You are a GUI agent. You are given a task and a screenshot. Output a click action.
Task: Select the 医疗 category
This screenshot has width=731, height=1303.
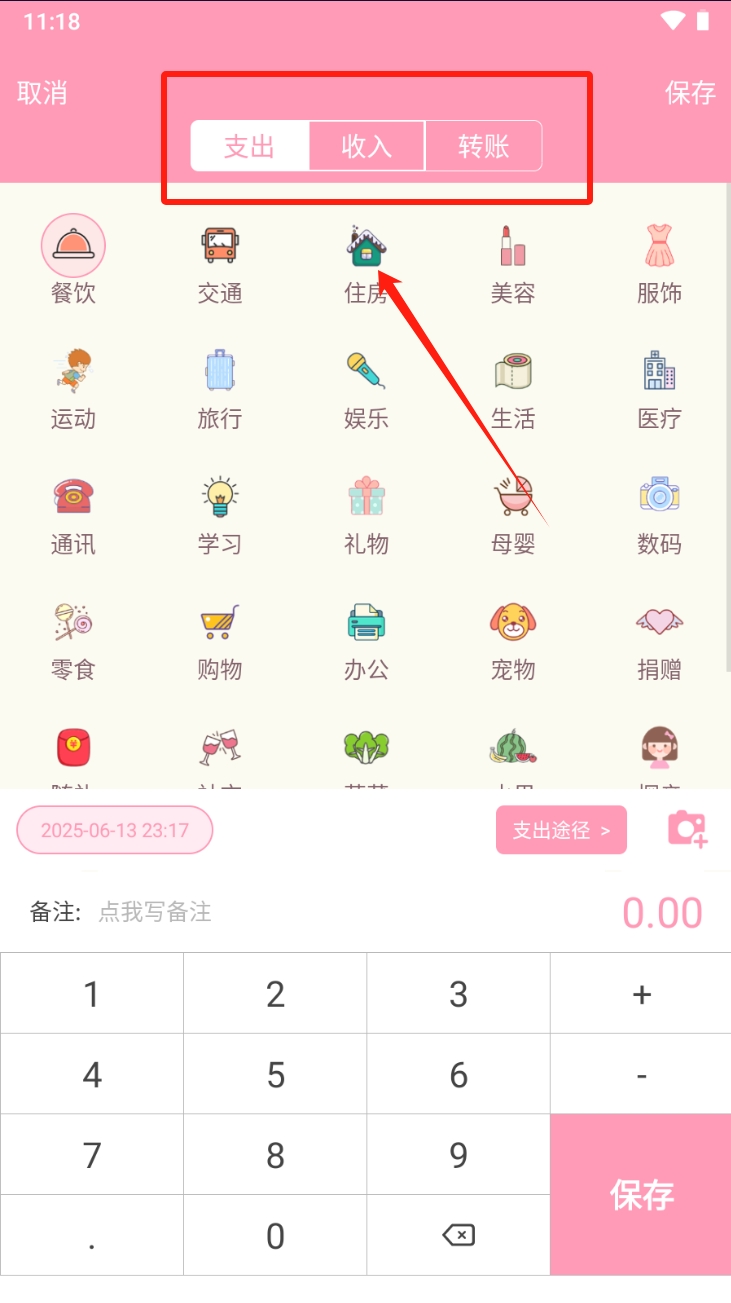(x=659, y=388)
